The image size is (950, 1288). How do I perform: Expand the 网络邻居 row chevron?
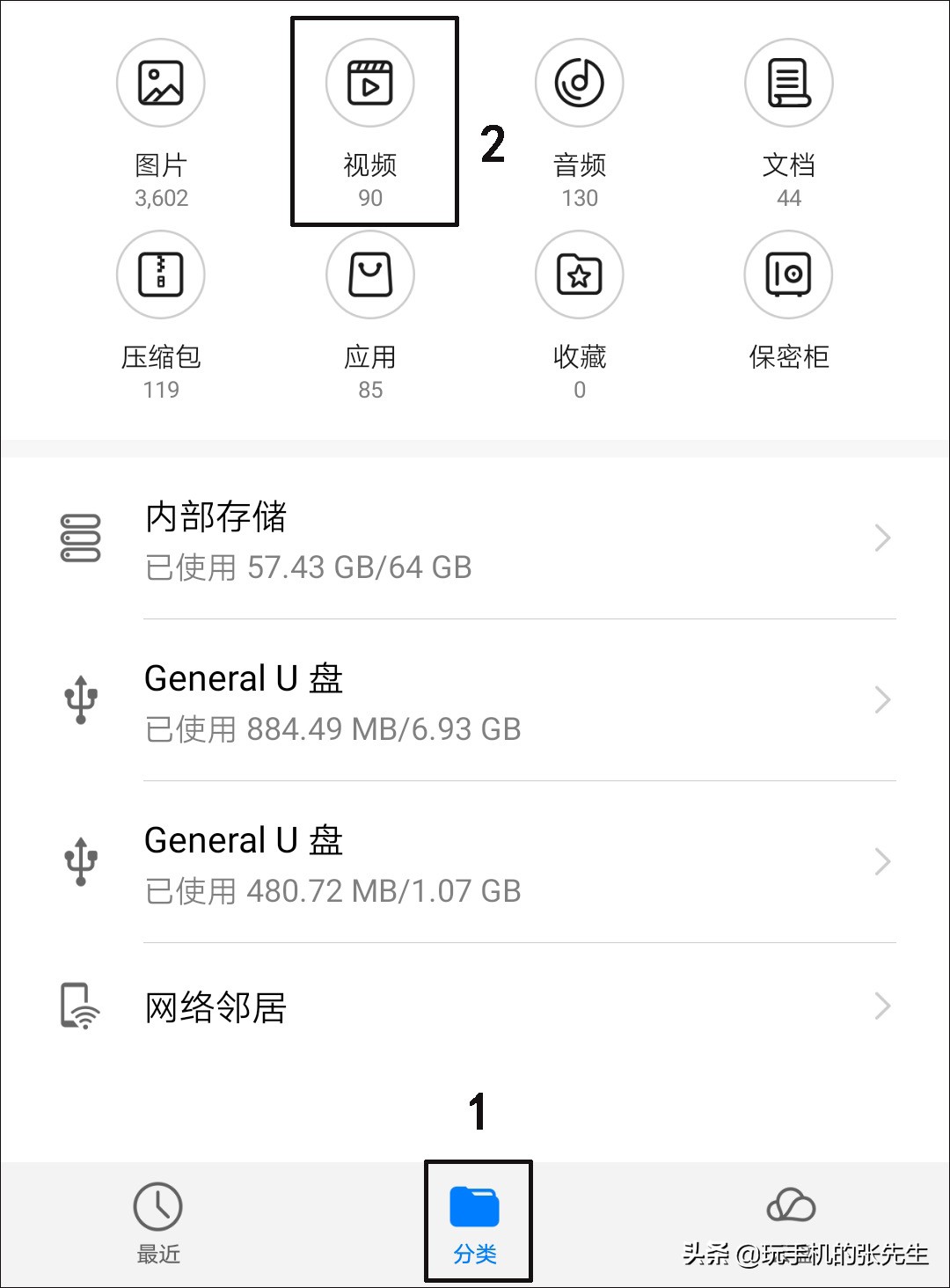(882, 1006)
